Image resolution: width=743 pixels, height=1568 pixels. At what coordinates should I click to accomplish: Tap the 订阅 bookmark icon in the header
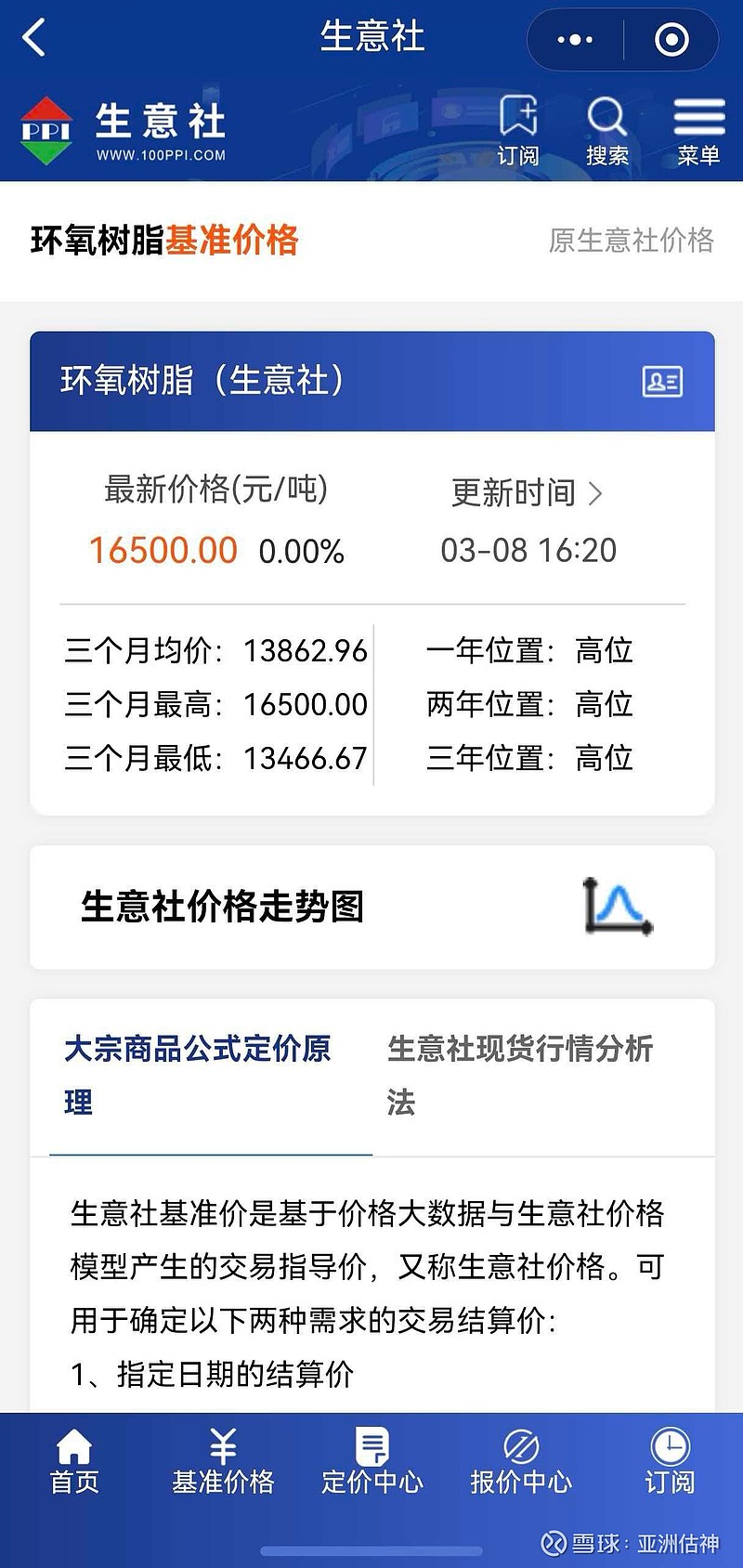(x=521, y=116)
